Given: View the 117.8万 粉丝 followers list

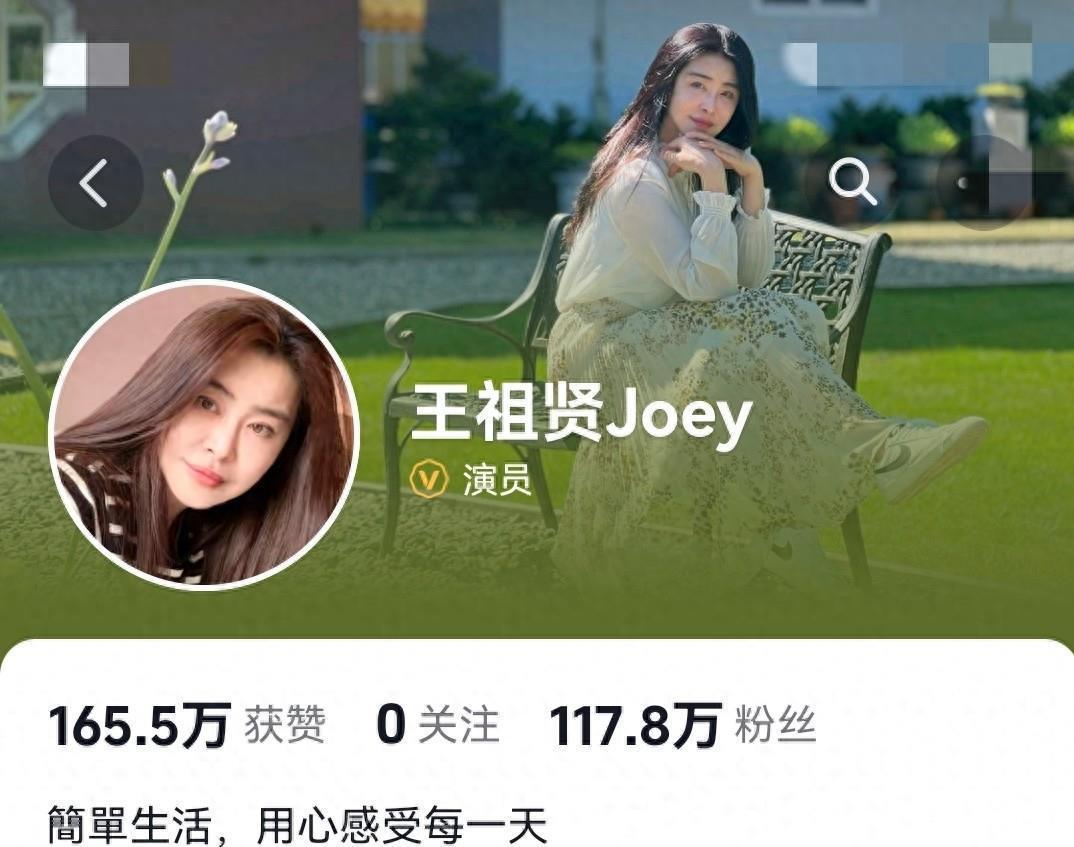Looking at the screenshot, I should tap(682, 724).
